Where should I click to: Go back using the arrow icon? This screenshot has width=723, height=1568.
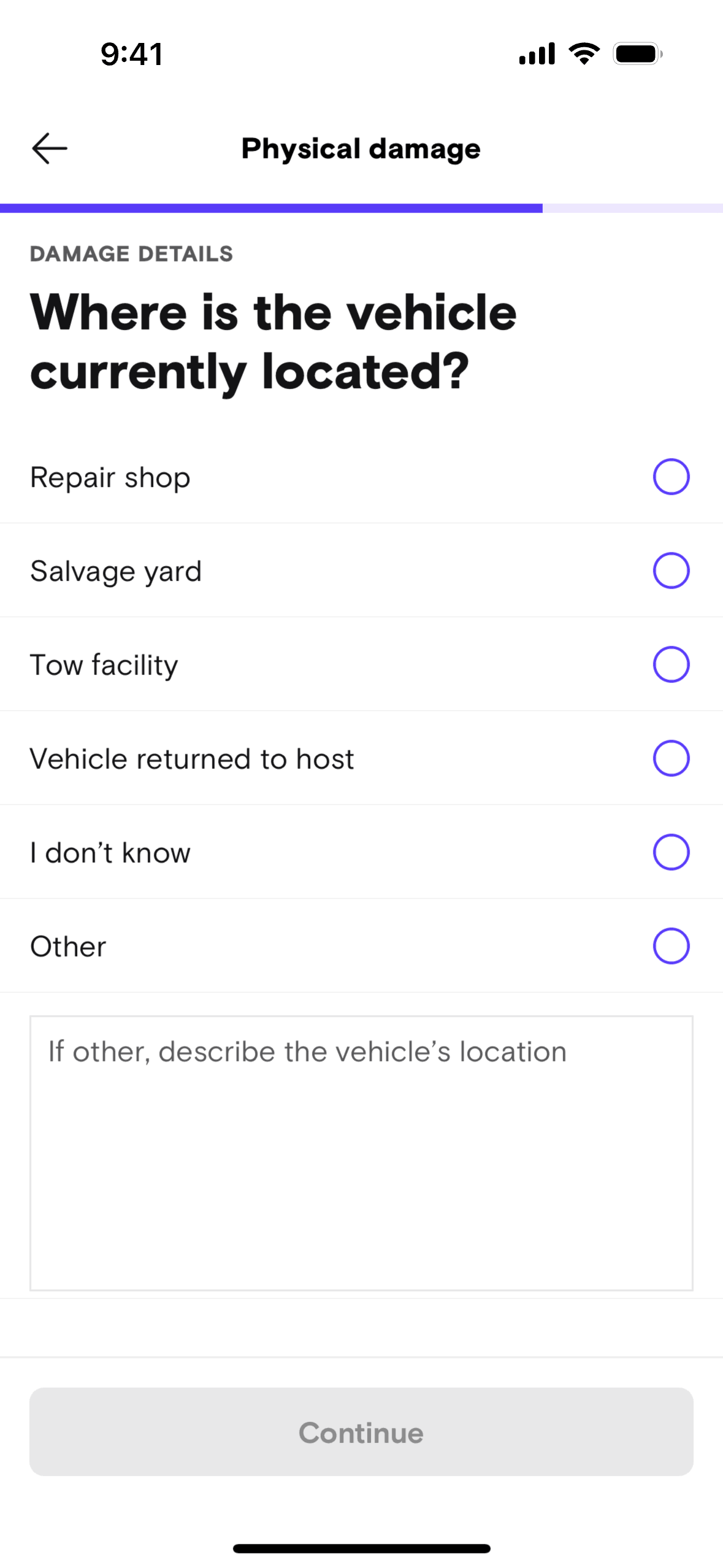(50, 148)
